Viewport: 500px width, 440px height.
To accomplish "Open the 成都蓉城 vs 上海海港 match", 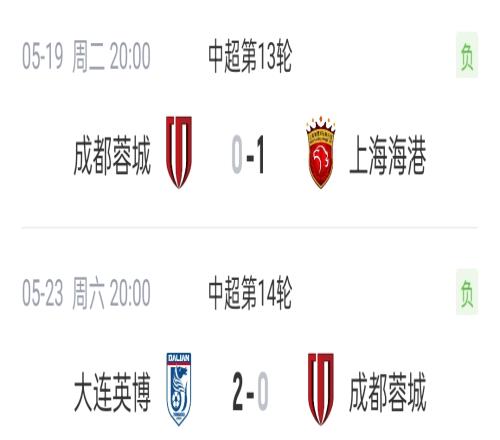I will 250,113.
